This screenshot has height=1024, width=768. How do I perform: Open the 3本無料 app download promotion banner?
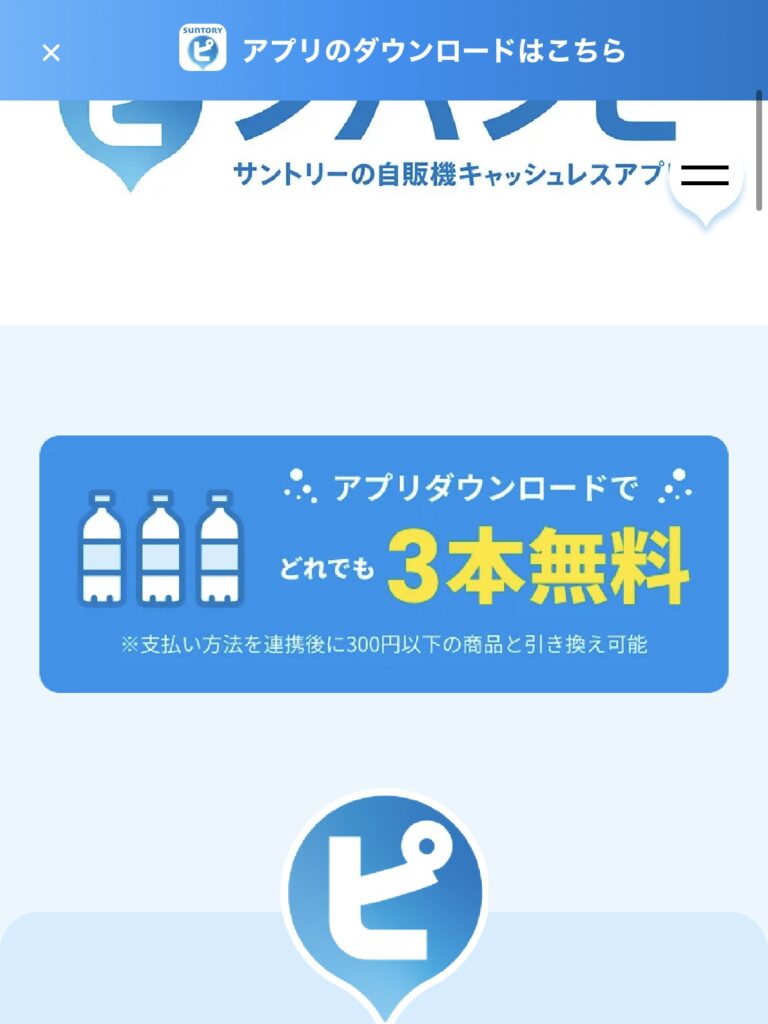pos(384,564)
